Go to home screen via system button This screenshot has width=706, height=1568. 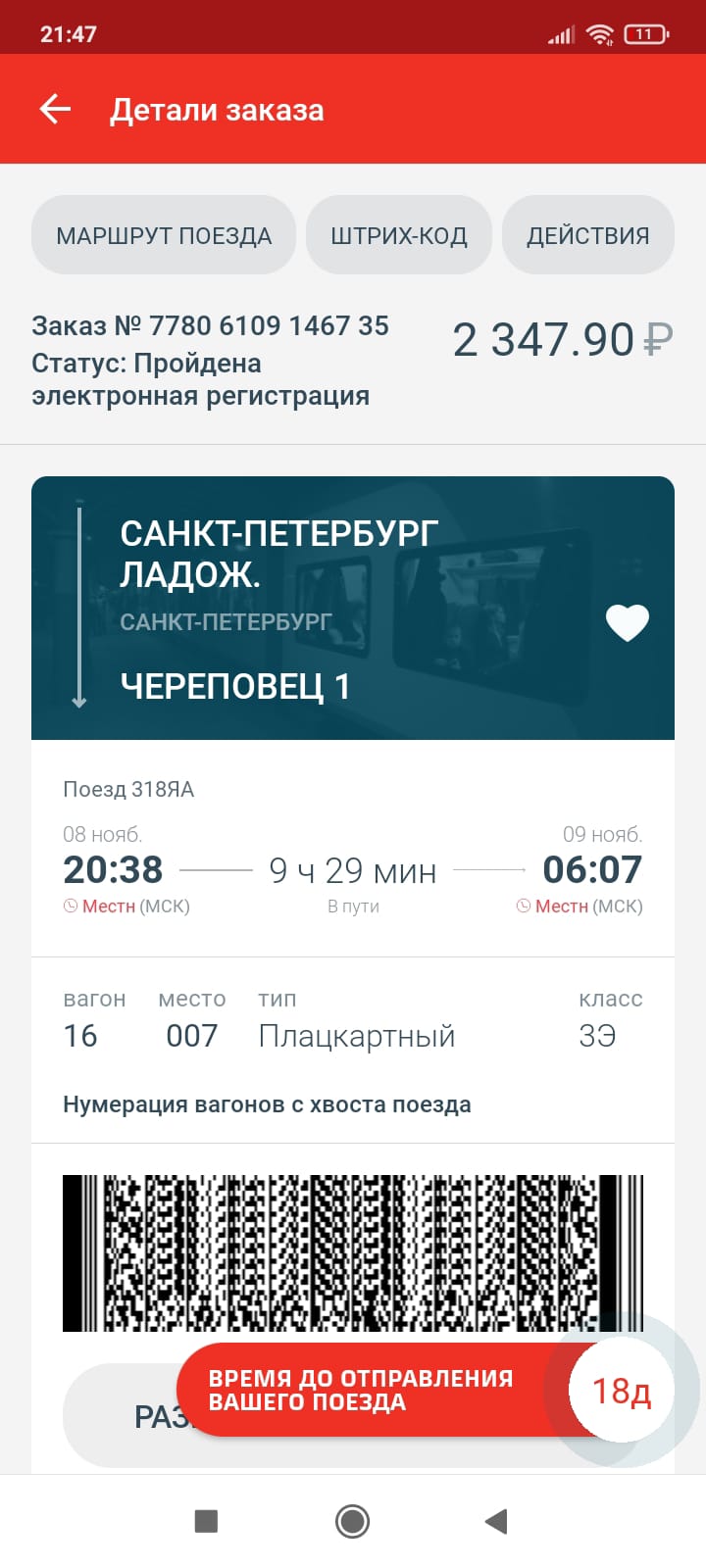352,1521
